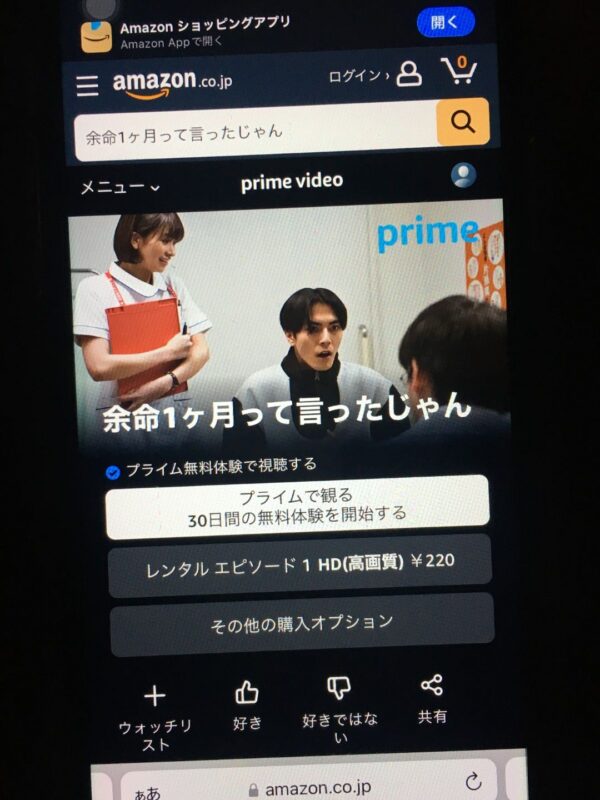The height and width of the screenshot is (800, 600).
Task: Rent episode 1 HD for ¥220
Action: [300, 564]
